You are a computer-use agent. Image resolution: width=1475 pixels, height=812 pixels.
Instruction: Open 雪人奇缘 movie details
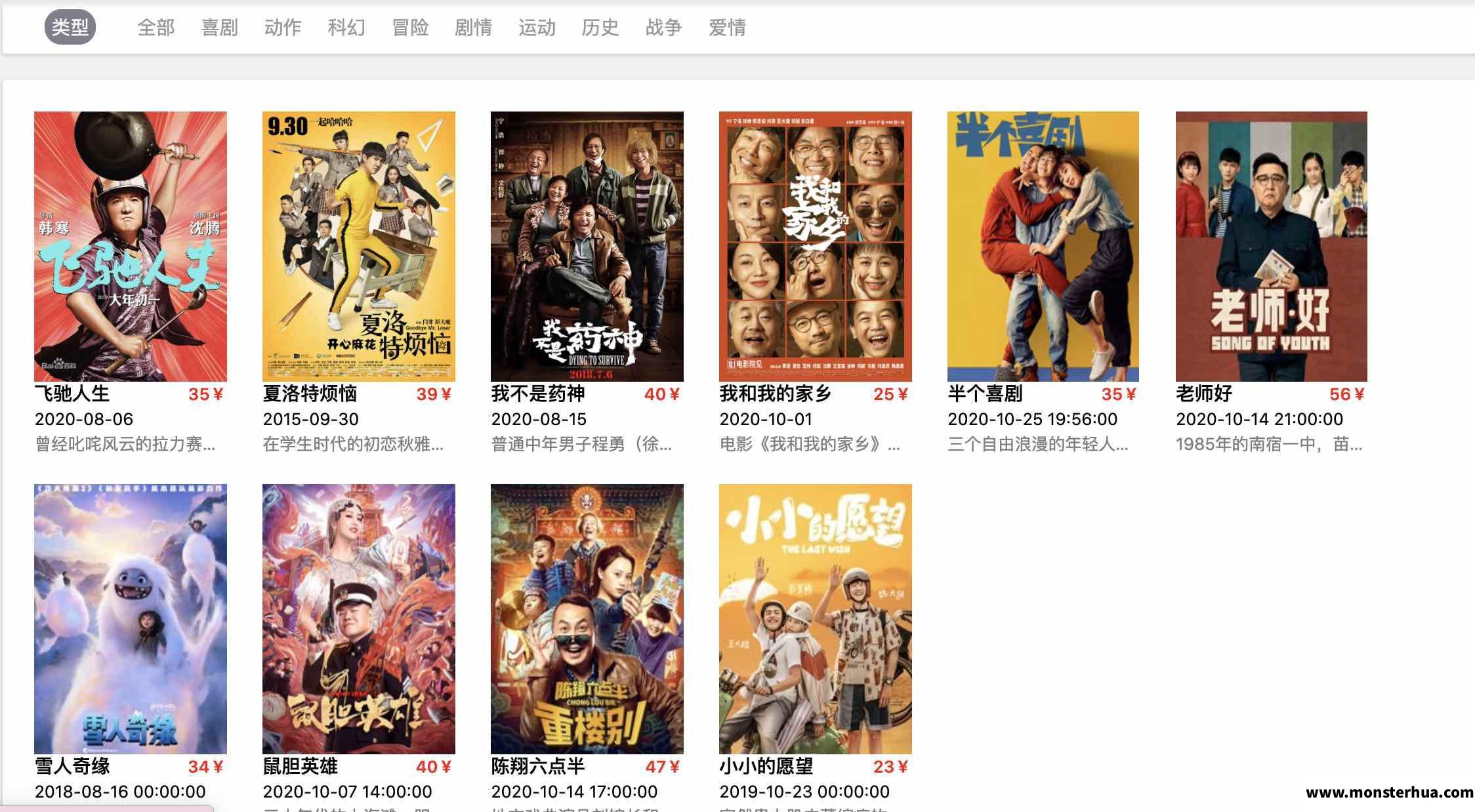click(131, 619)
